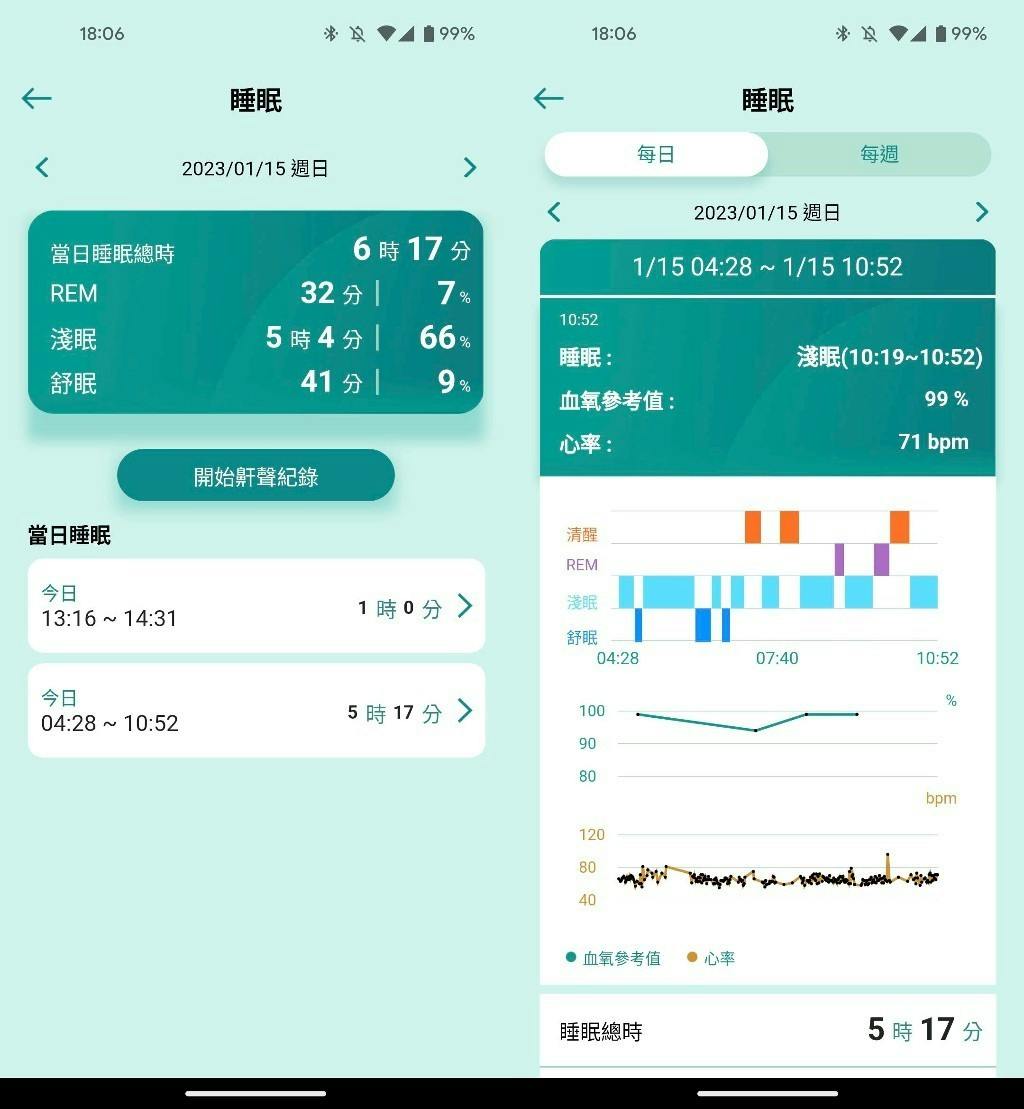Go to previous day above the 當日睡眠總時 card
This screenshot has width=1024, height=1109.
click(42, 168)
